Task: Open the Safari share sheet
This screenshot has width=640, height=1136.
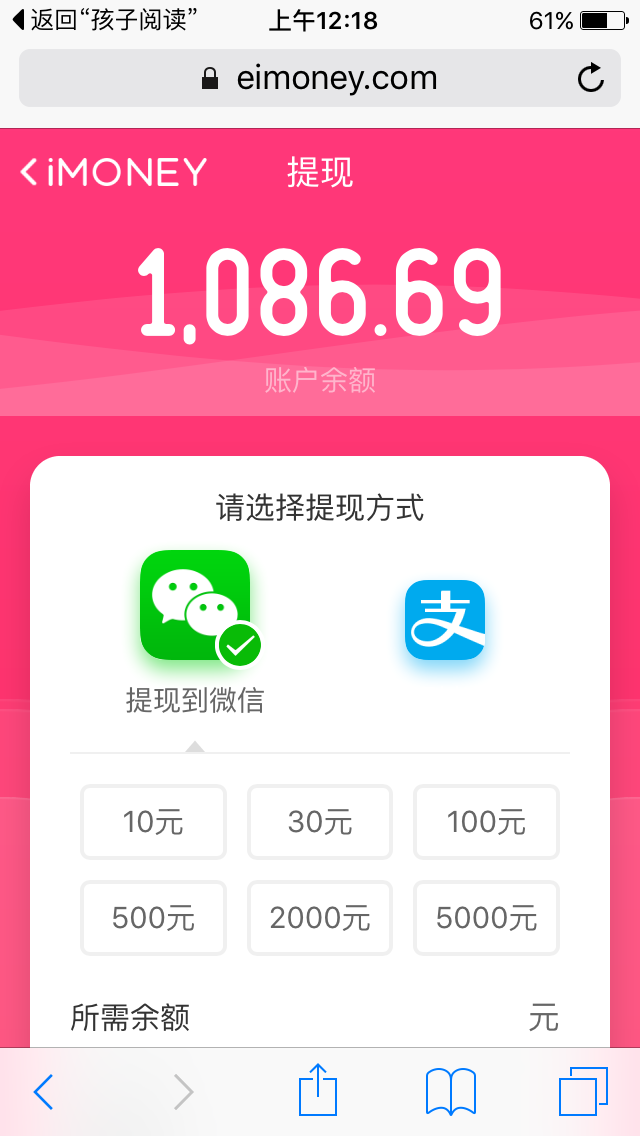Action: tap(318, 1090)
